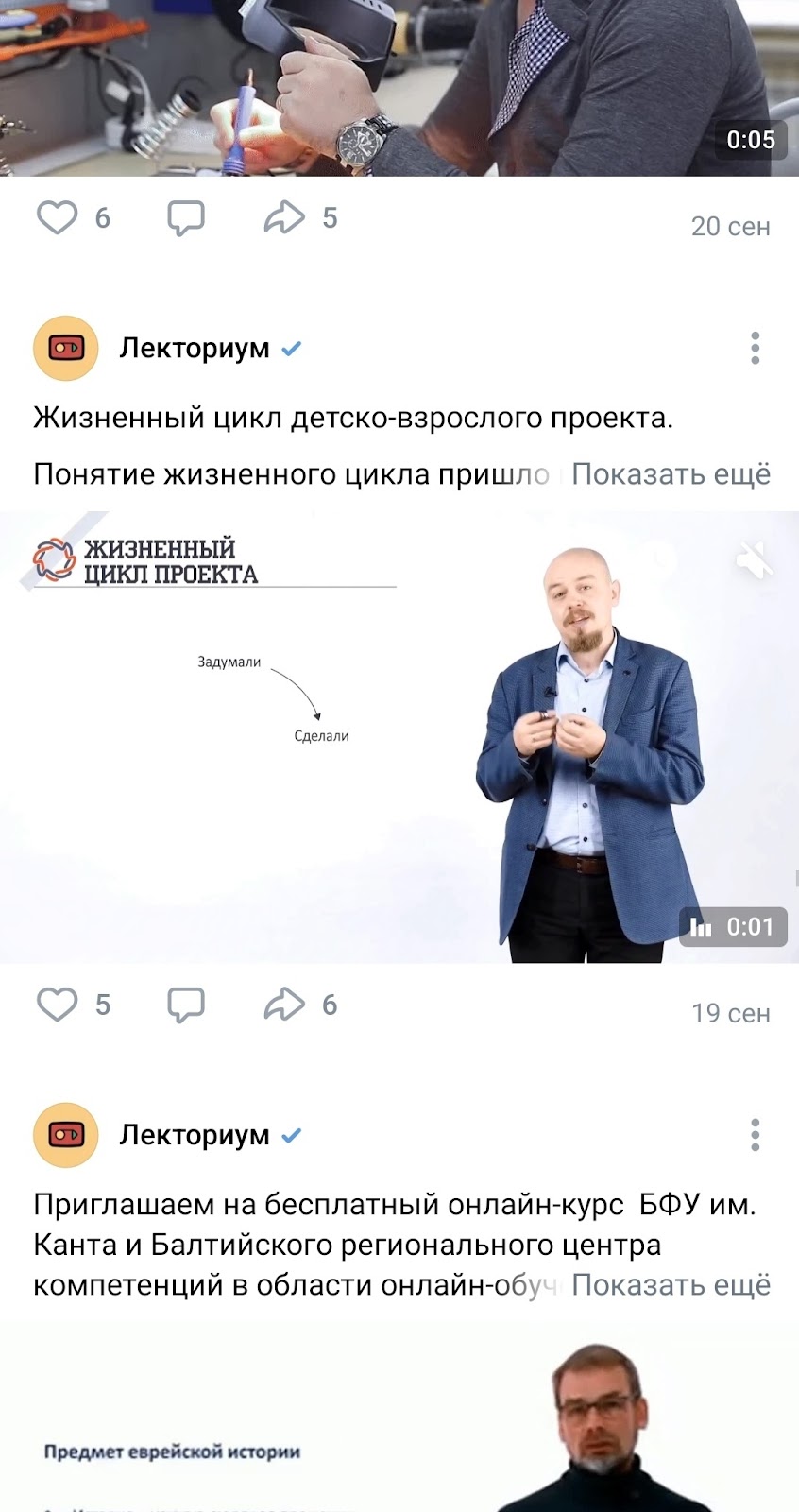Screen dimensions: 799x1512
Task: Open overflow menu of the онлайн-курс БФУ post
Action: 755,1135
